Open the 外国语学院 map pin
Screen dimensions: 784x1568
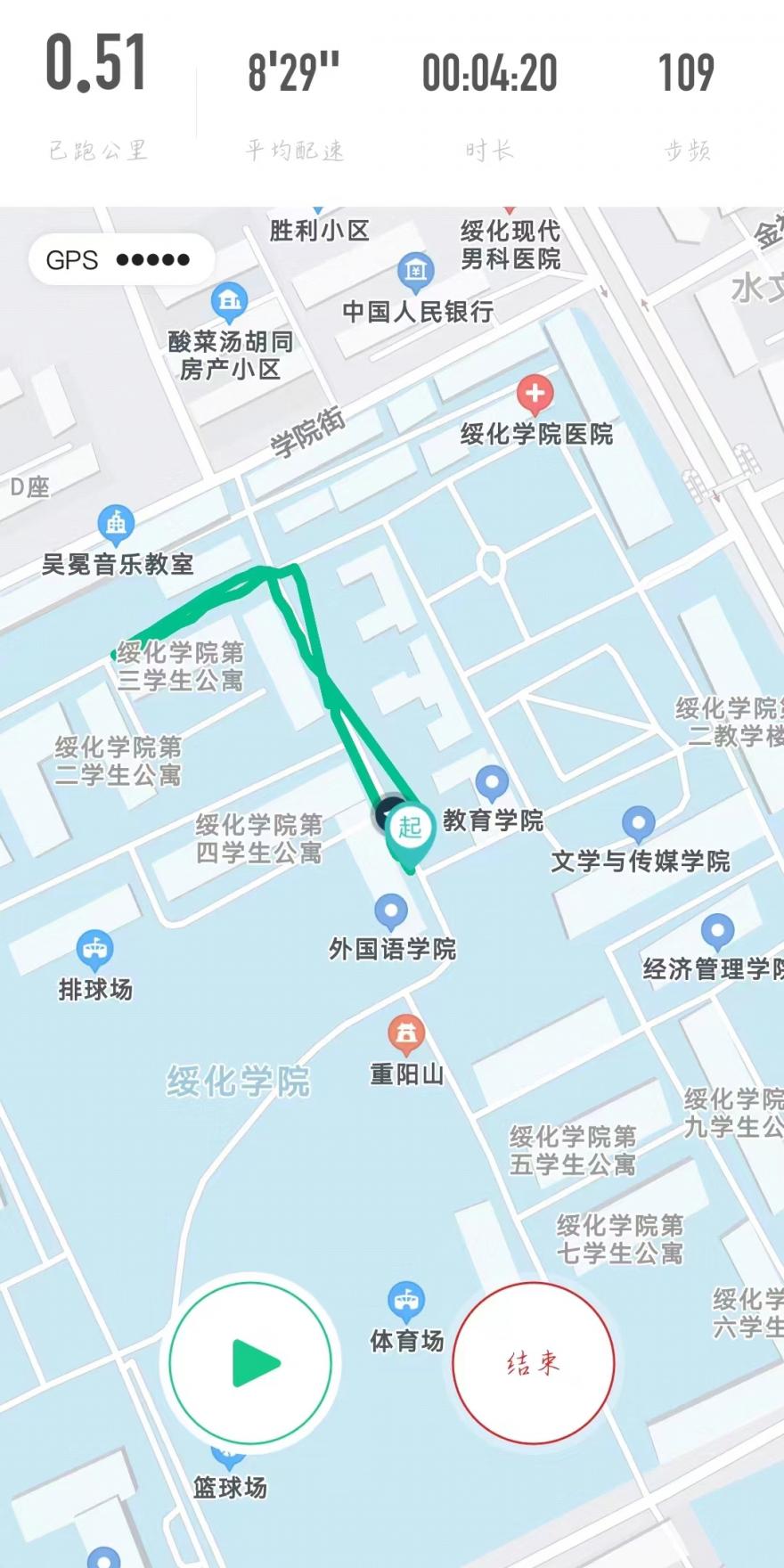pyautogui.click(x=390, y=911)
